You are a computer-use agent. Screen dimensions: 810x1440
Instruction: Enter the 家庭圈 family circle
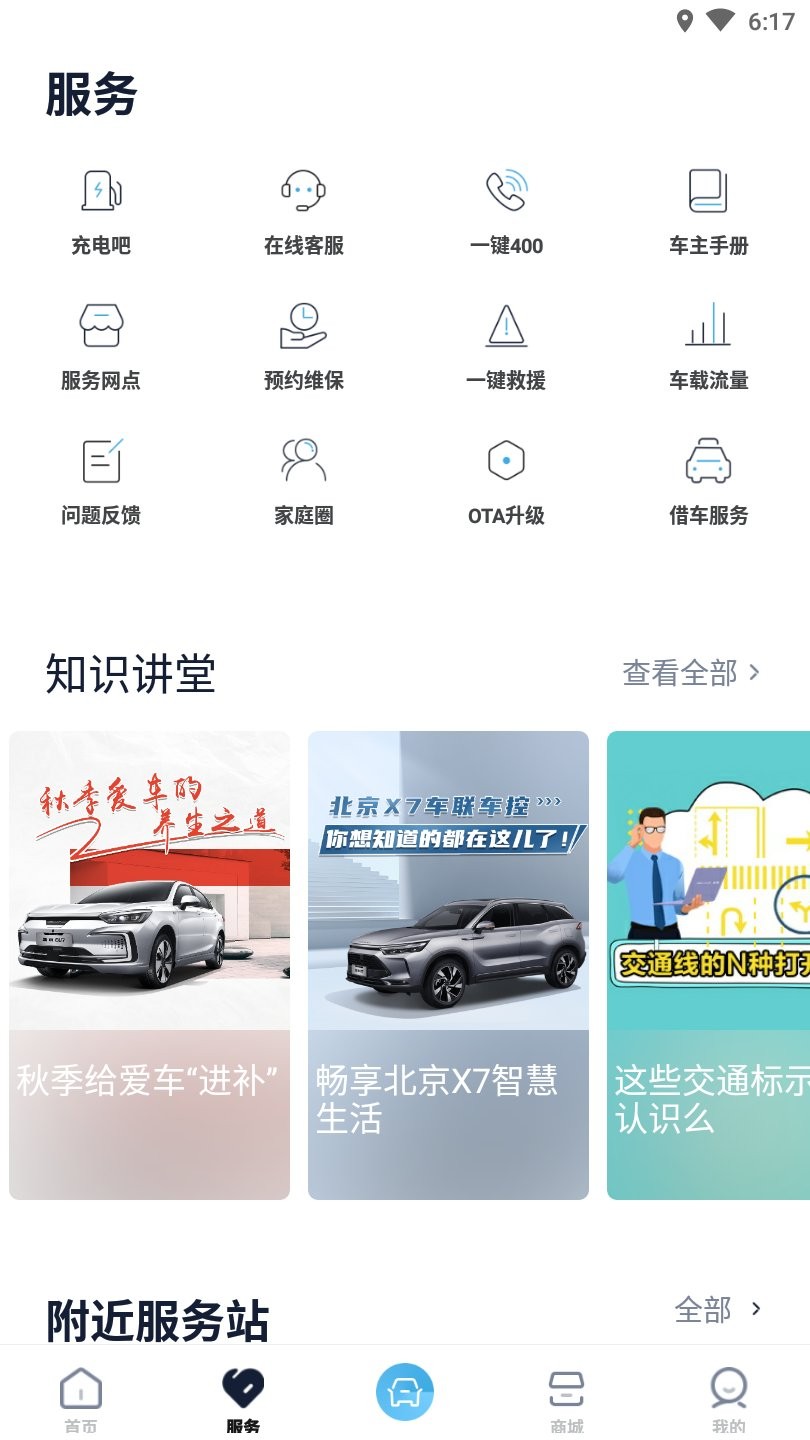pyautogui.click(x=303, y=478)
